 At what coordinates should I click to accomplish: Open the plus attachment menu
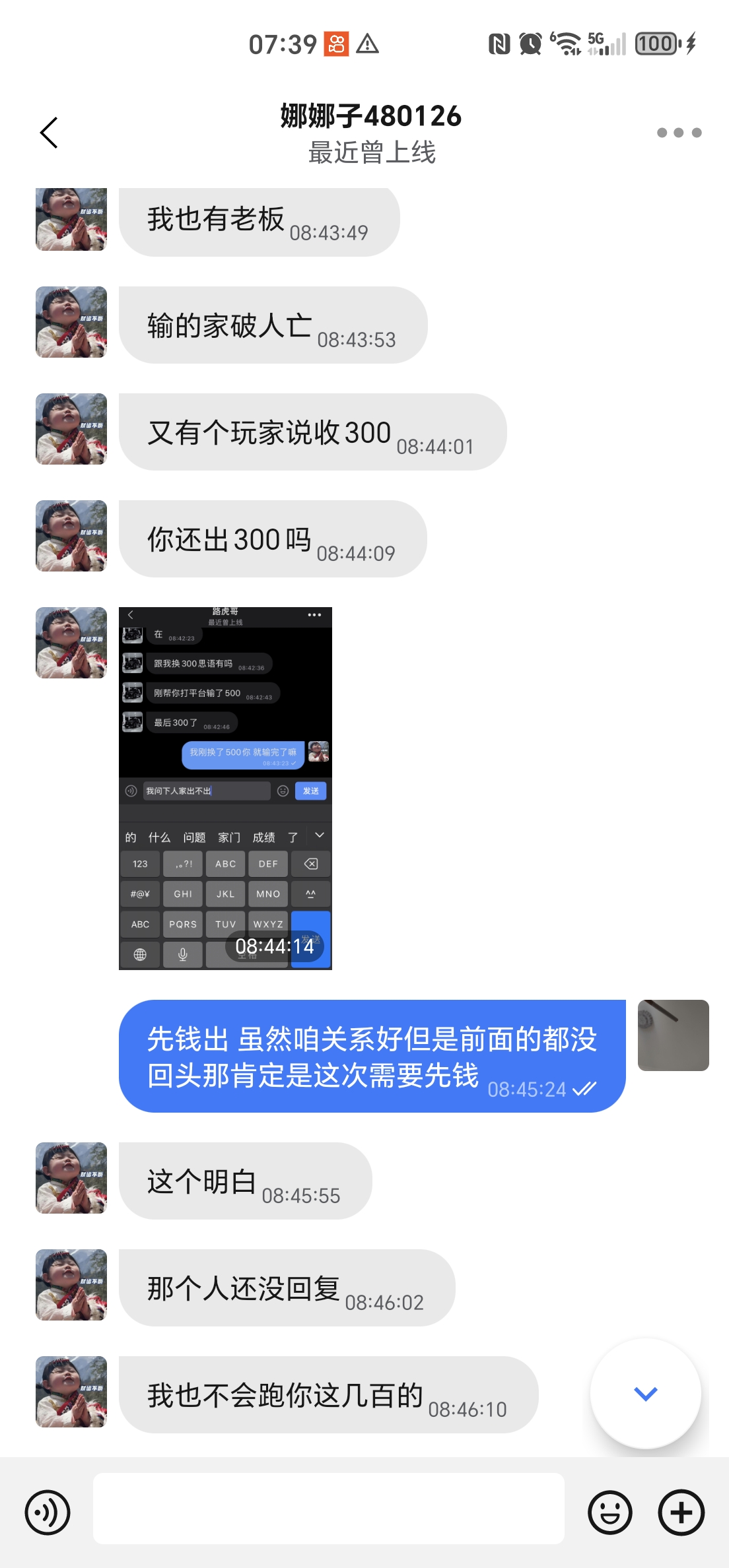click(x=681, y=1512)
